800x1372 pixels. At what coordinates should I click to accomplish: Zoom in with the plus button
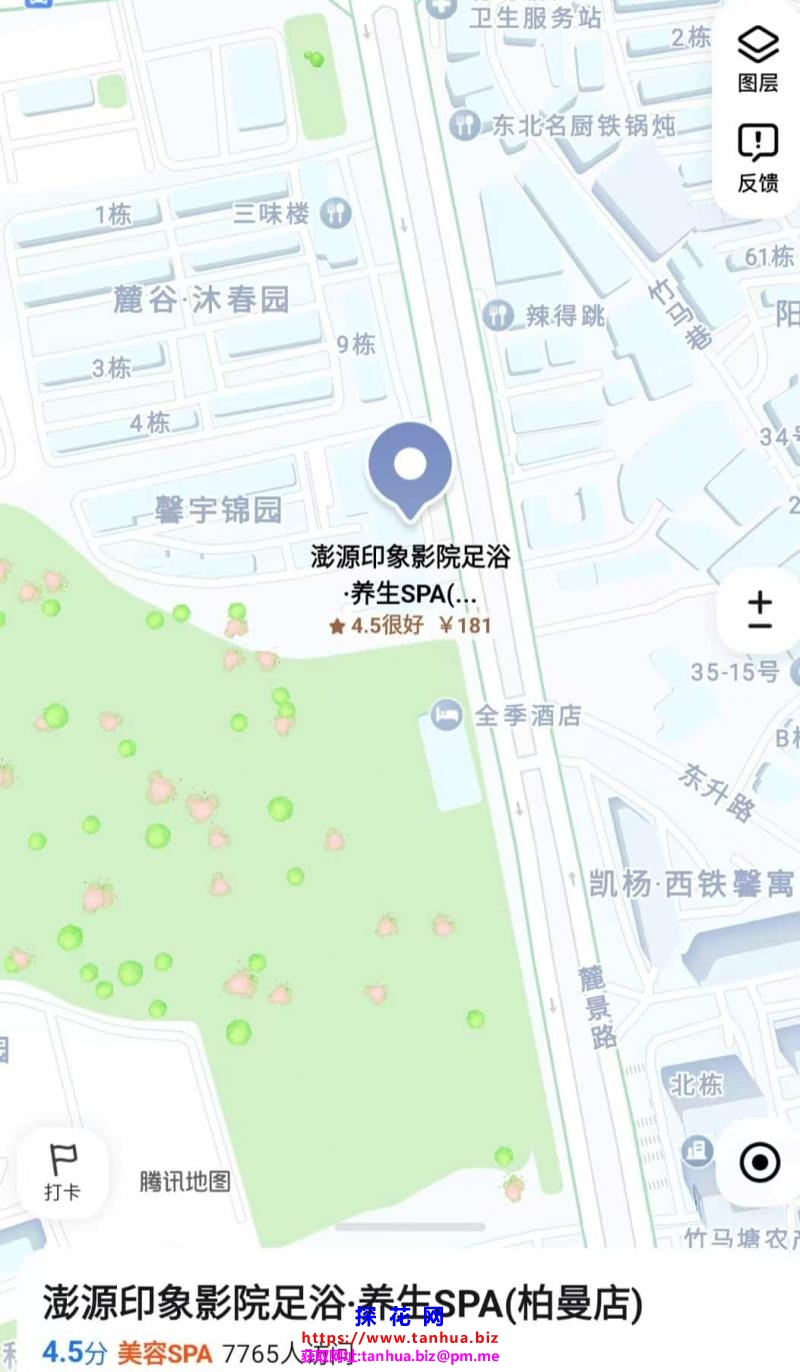pyautogui.click(x=760, y=602)
